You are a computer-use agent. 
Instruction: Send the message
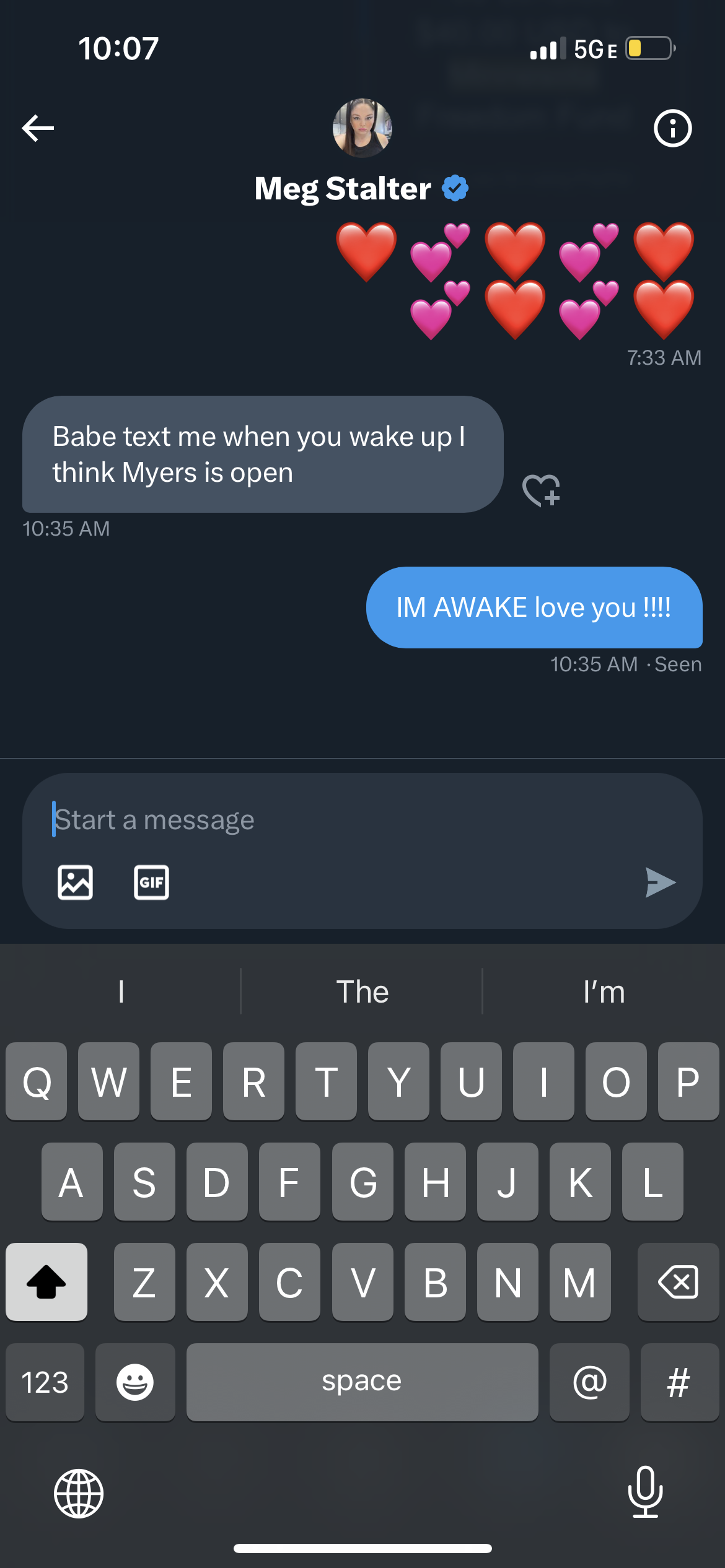point(661,882)
